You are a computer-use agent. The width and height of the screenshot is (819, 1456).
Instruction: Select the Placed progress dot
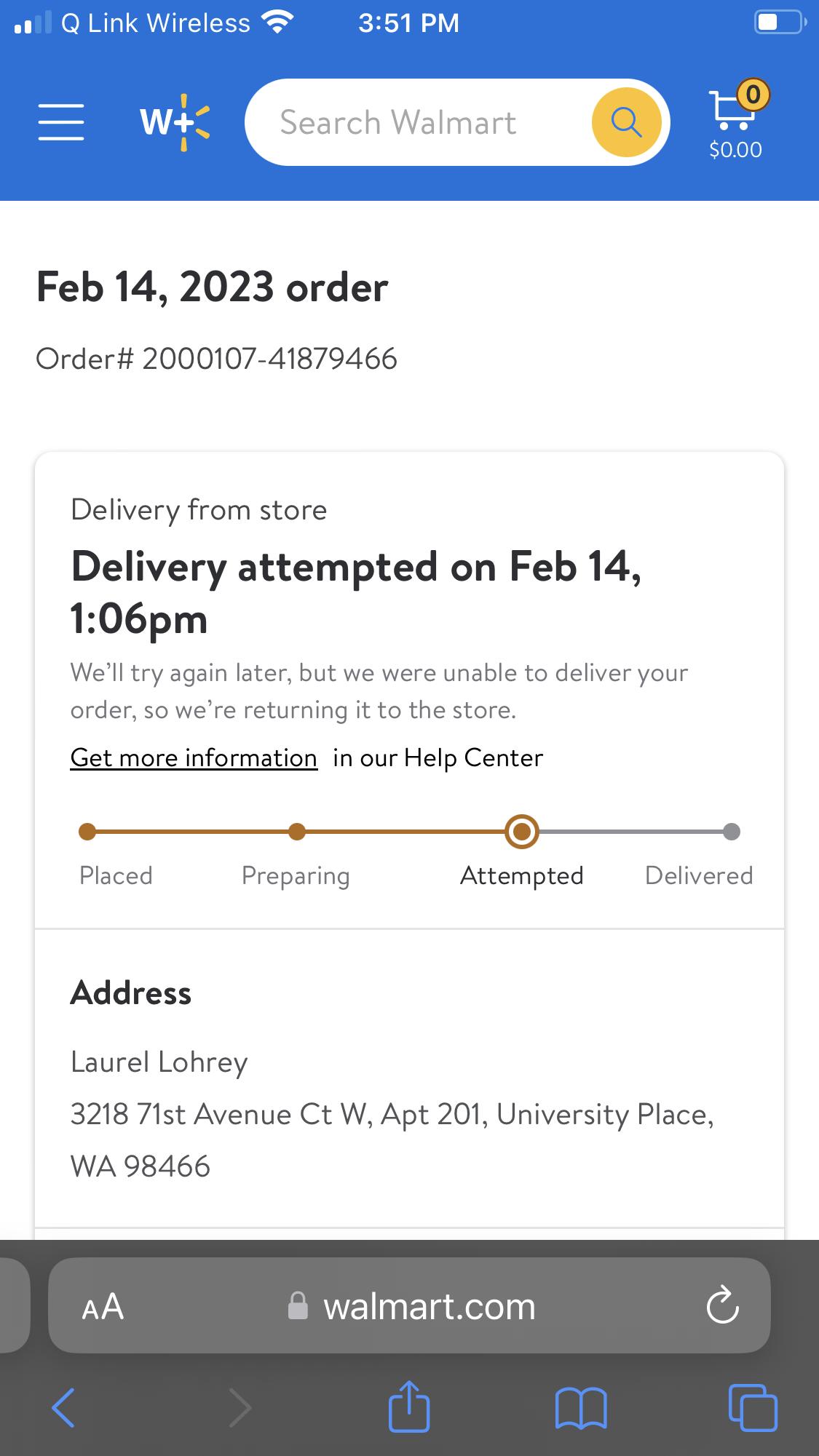tap(87, 831)
